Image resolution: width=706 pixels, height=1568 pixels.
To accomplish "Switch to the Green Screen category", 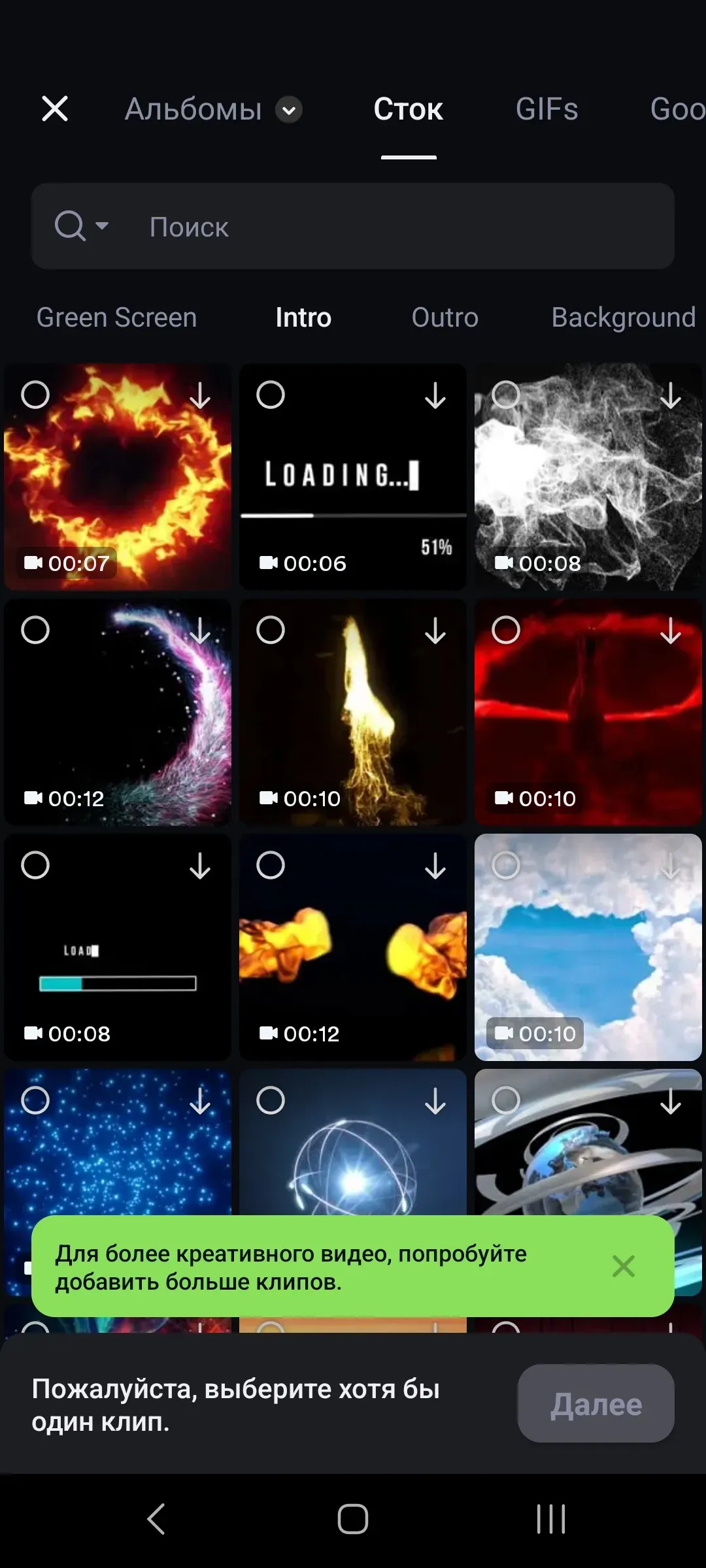I will click(x=116, y=318).
